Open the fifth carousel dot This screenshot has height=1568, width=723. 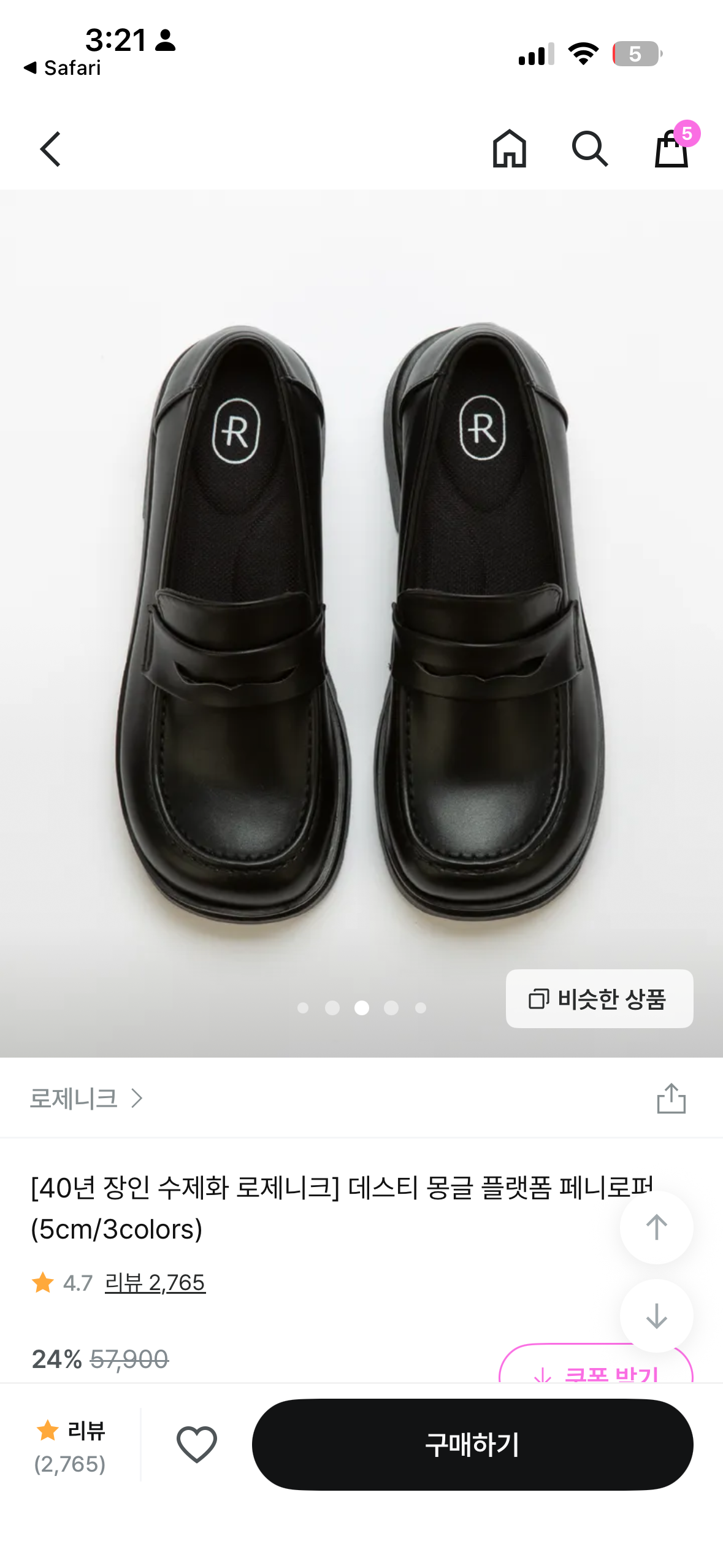coord(420,1008)
